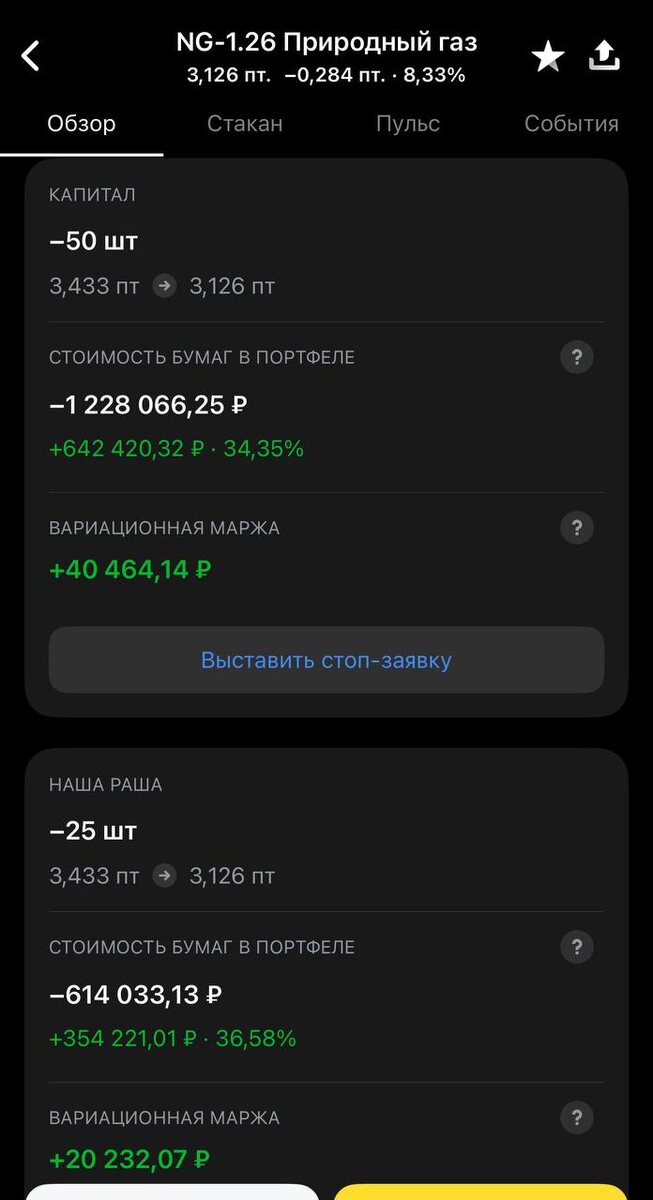The height and width of the screenshot is (1200, 653).
Task: Select the События tab
Action: 571,124
